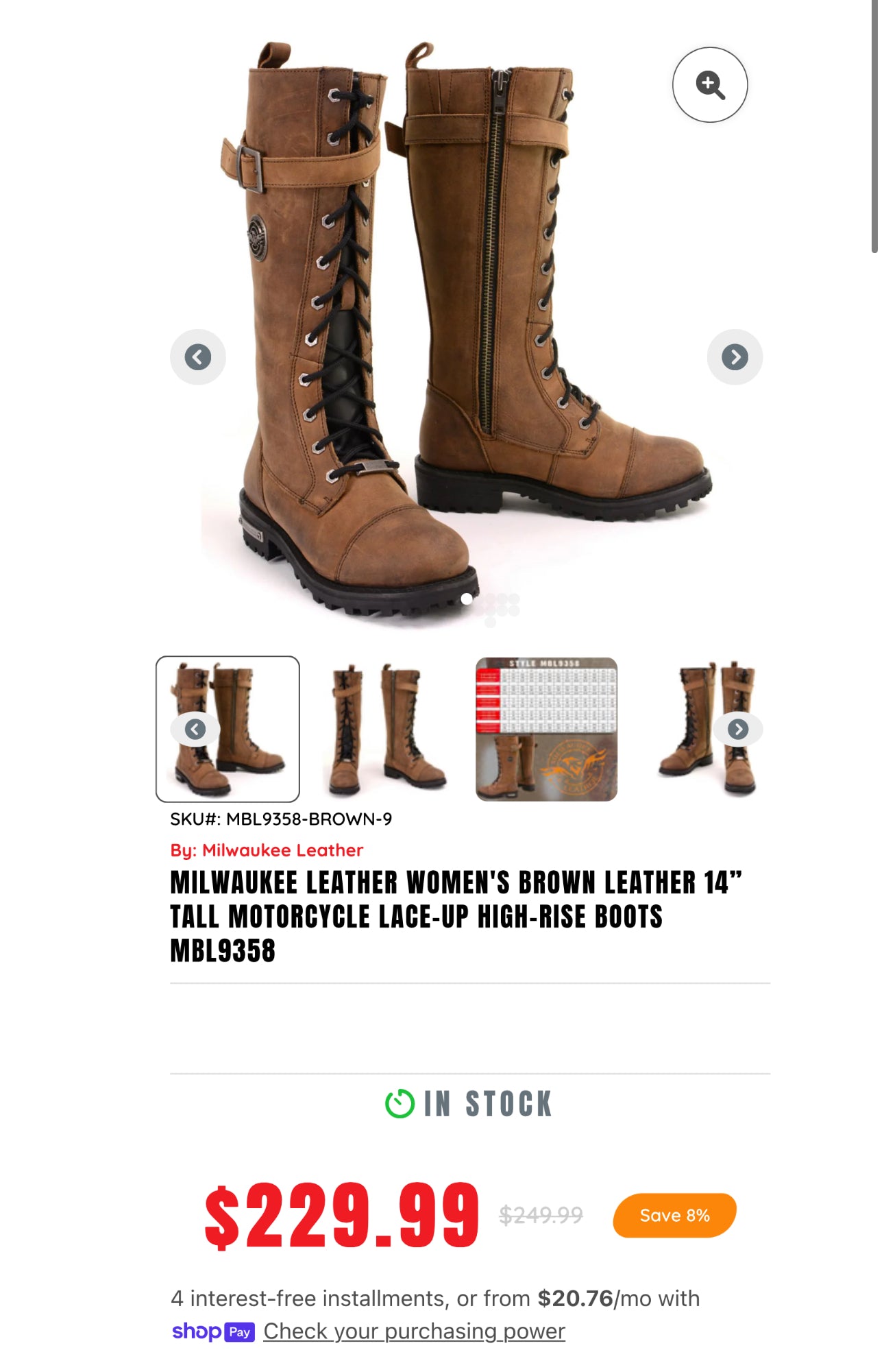Zoom into the product image with magnifier
884x1372 pixels.
[709, 85]
